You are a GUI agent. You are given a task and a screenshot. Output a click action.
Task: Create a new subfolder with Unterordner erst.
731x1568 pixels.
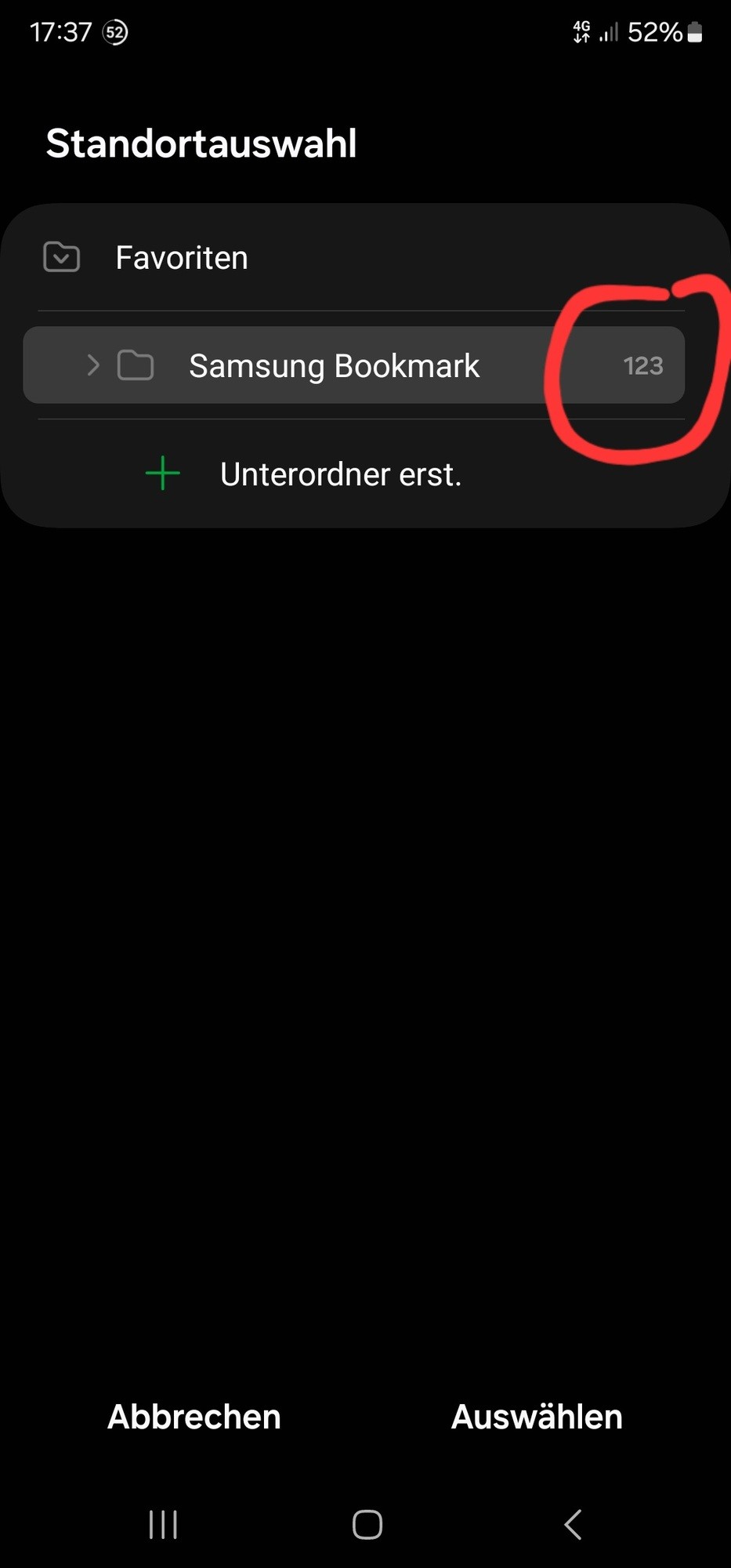pyautogui.click(x=340, y=474)
